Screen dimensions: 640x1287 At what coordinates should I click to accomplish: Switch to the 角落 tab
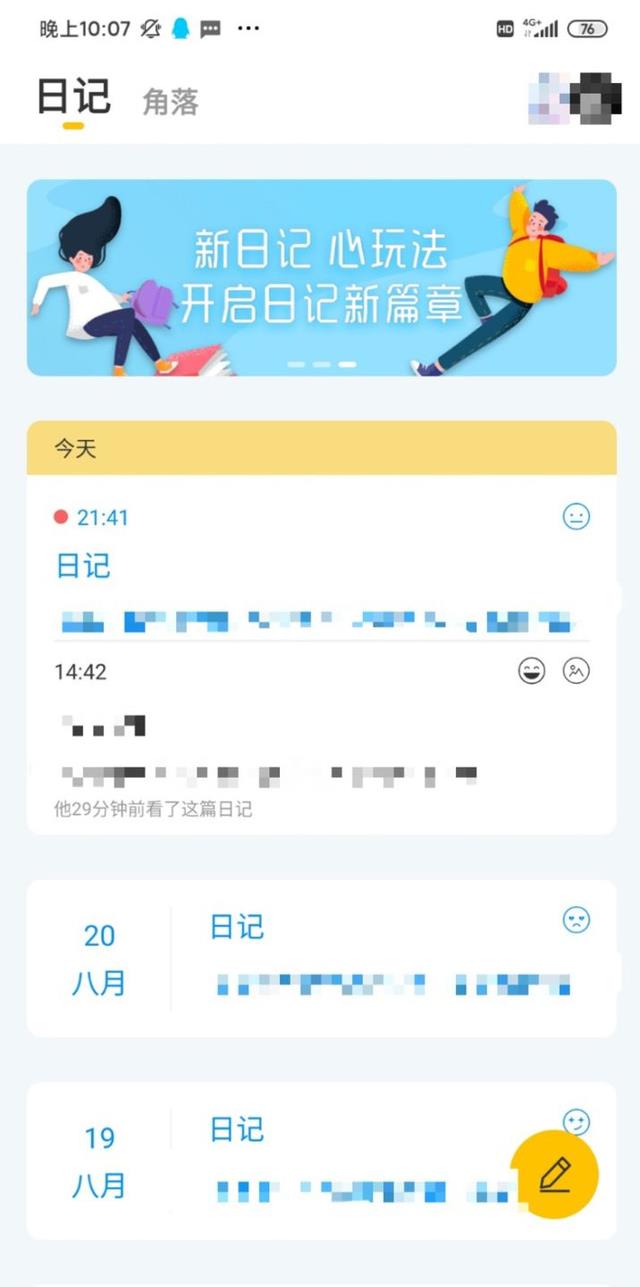[170, 101]
